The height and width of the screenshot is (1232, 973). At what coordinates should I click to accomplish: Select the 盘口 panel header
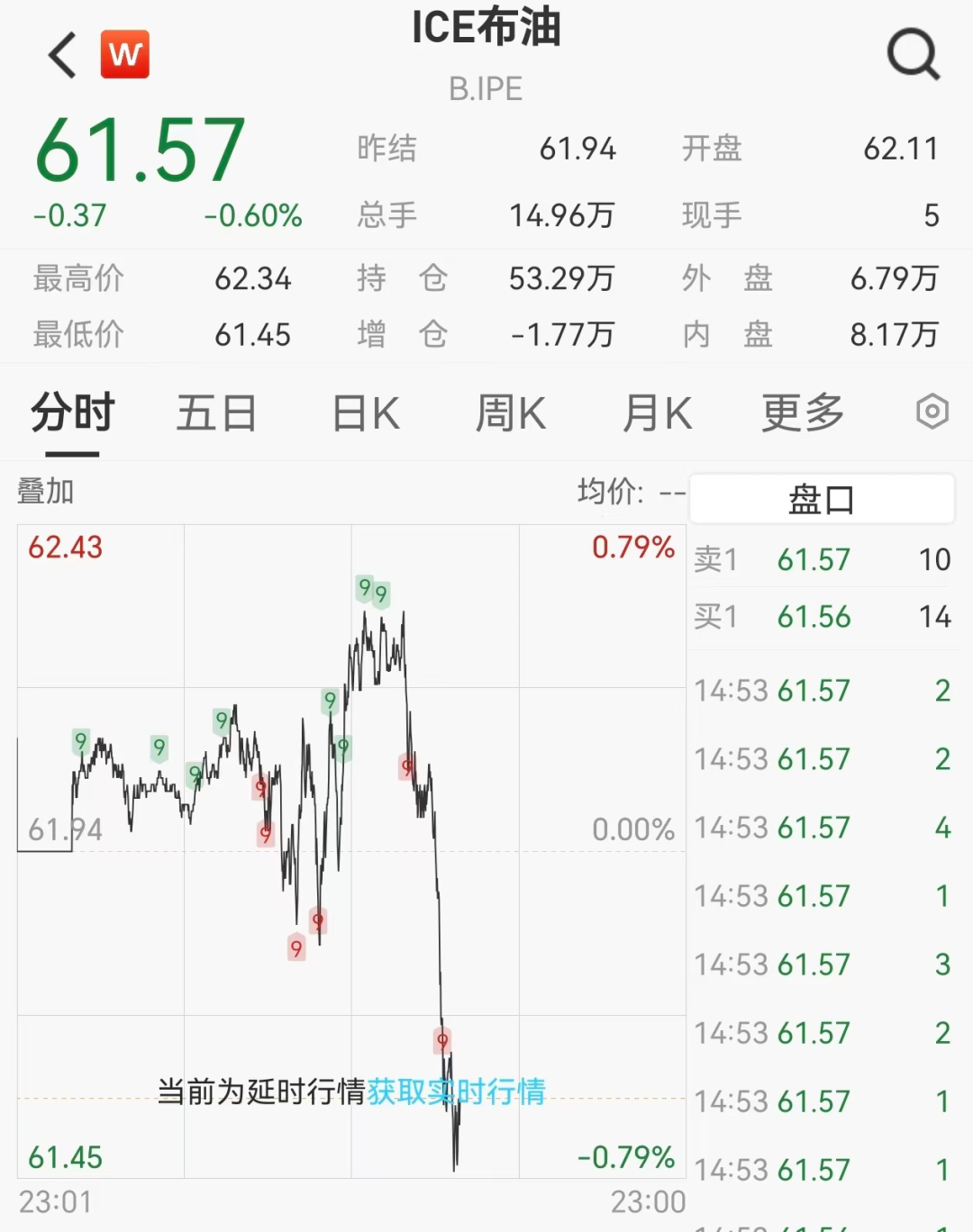tap(821, 499)
